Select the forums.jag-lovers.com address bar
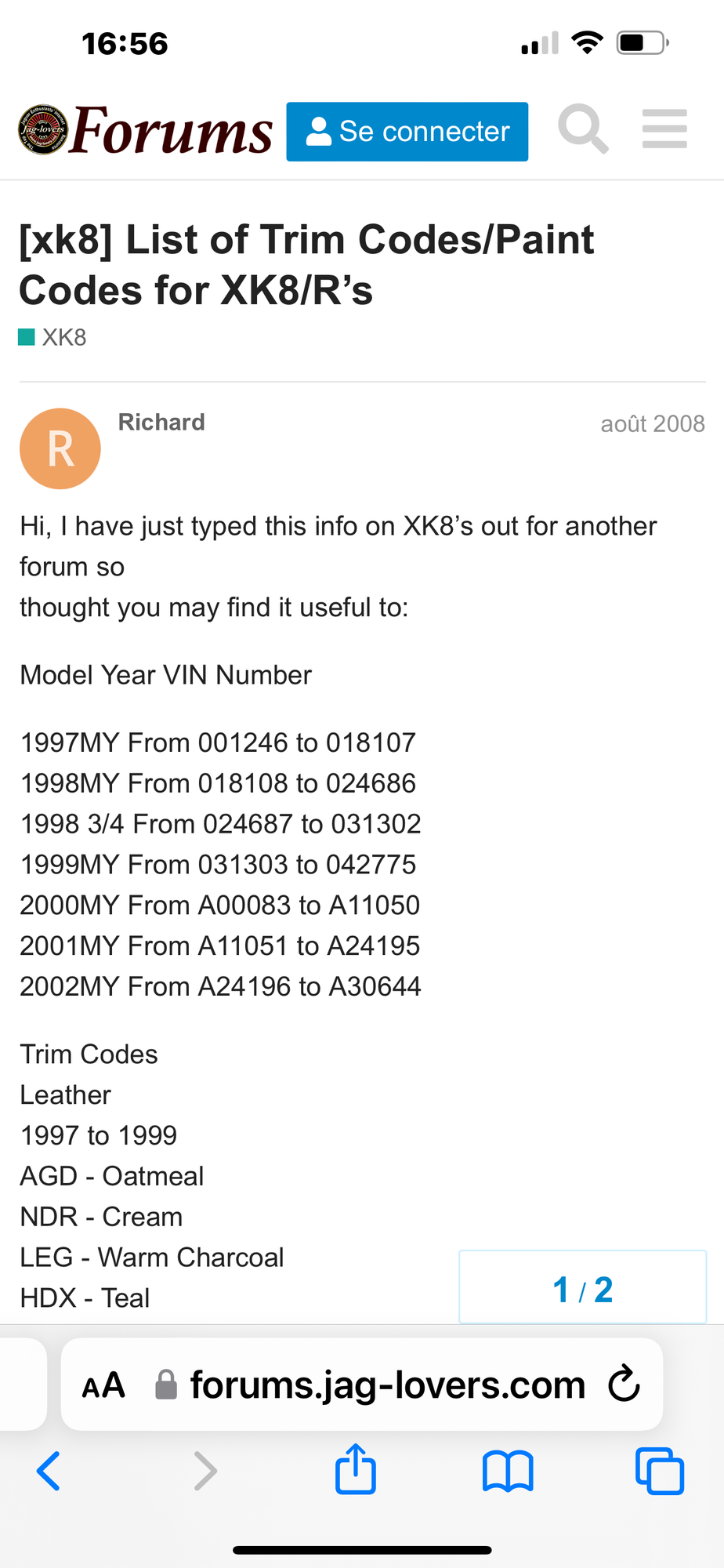 [x=388, y=1385]
